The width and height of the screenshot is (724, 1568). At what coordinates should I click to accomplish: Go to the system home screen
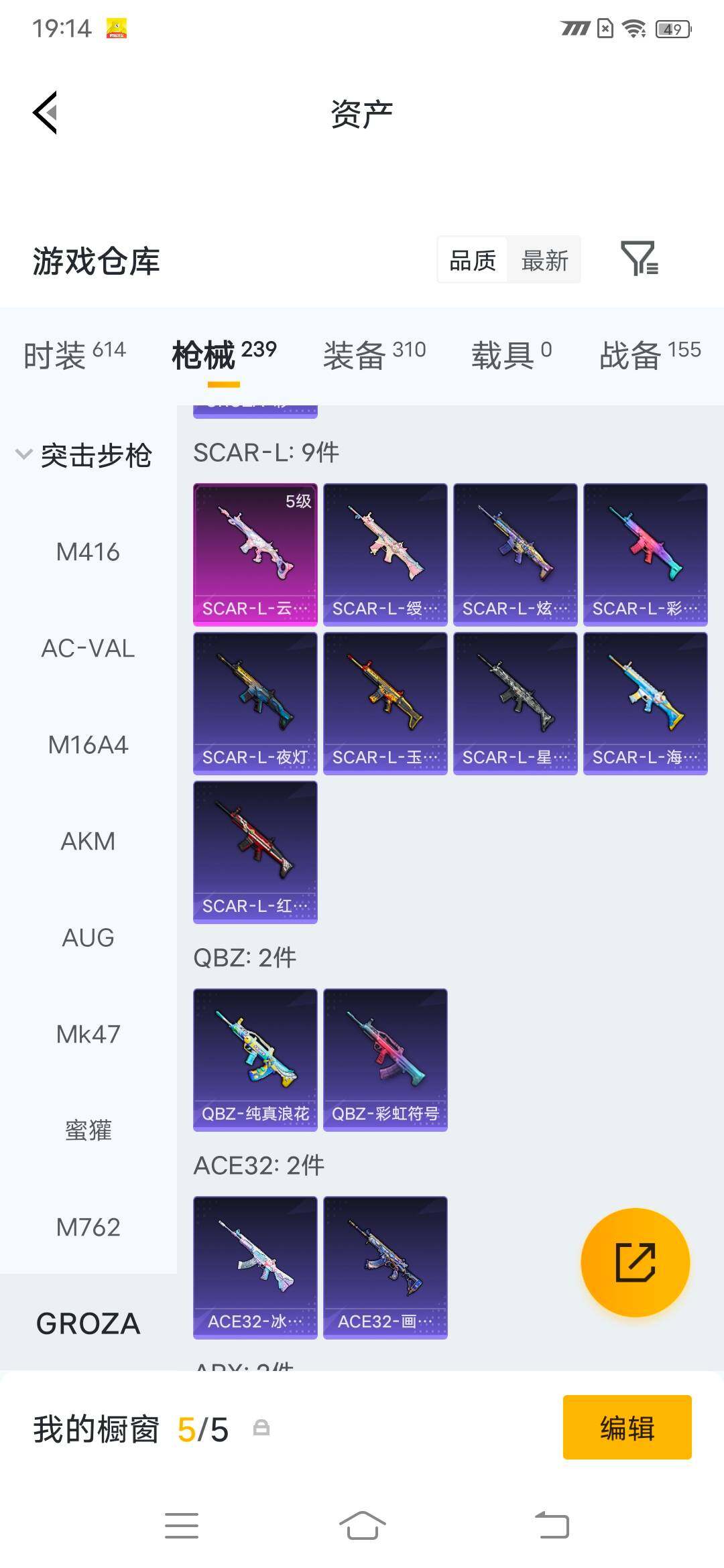click(x=362, y=1526)
